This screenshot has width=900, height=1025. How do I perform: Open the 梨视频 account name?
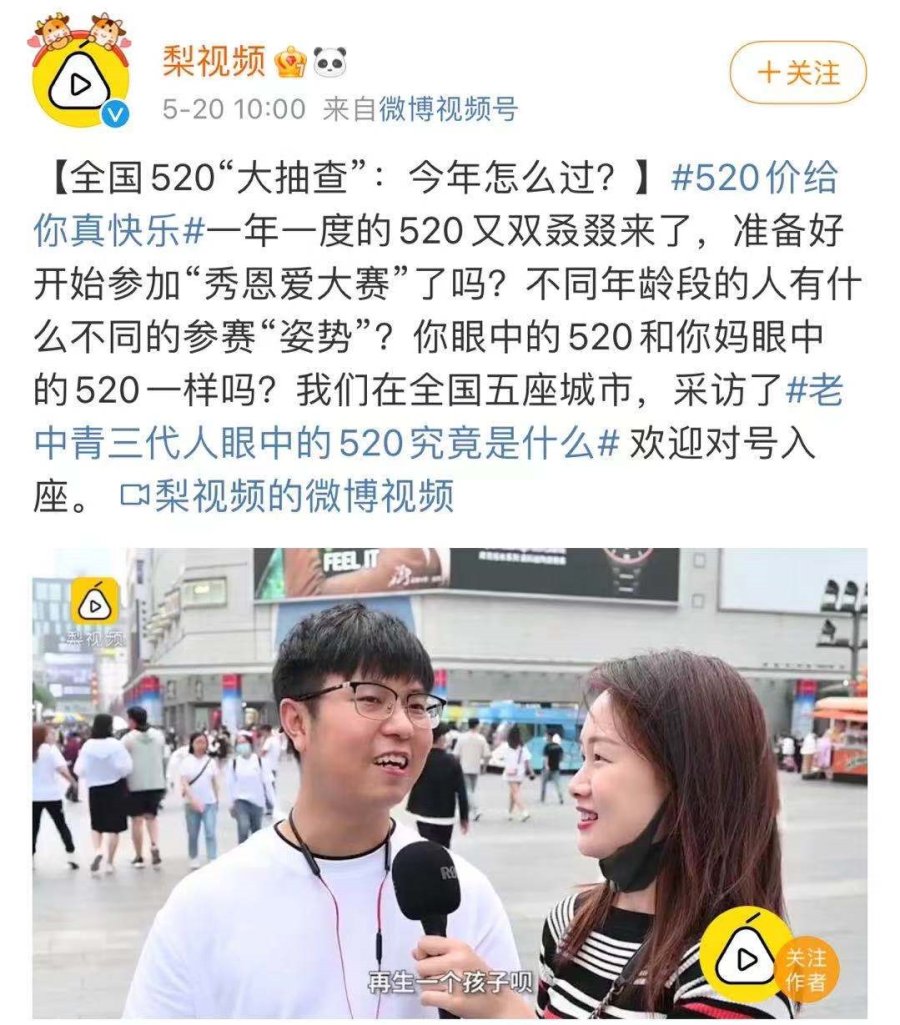tap(213, 62)
